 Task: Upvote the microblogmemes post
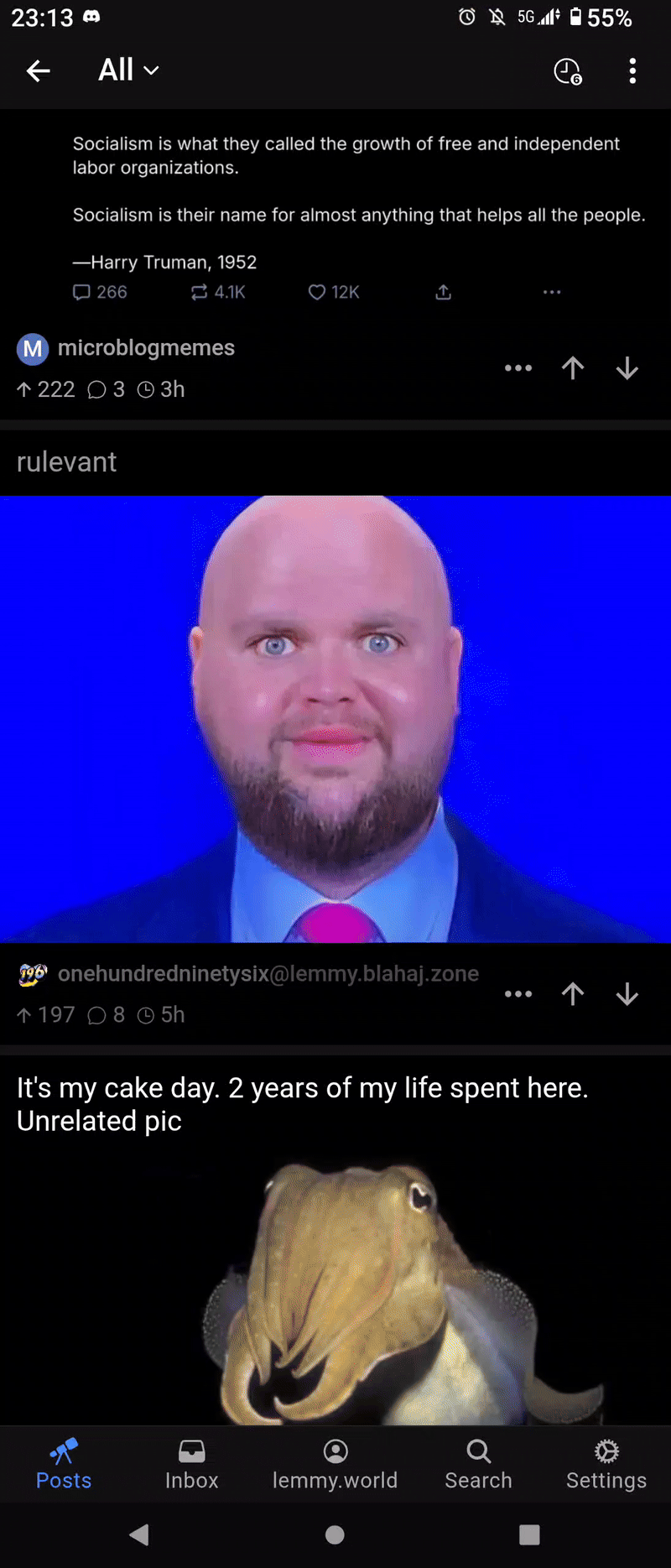pos(573,368)
